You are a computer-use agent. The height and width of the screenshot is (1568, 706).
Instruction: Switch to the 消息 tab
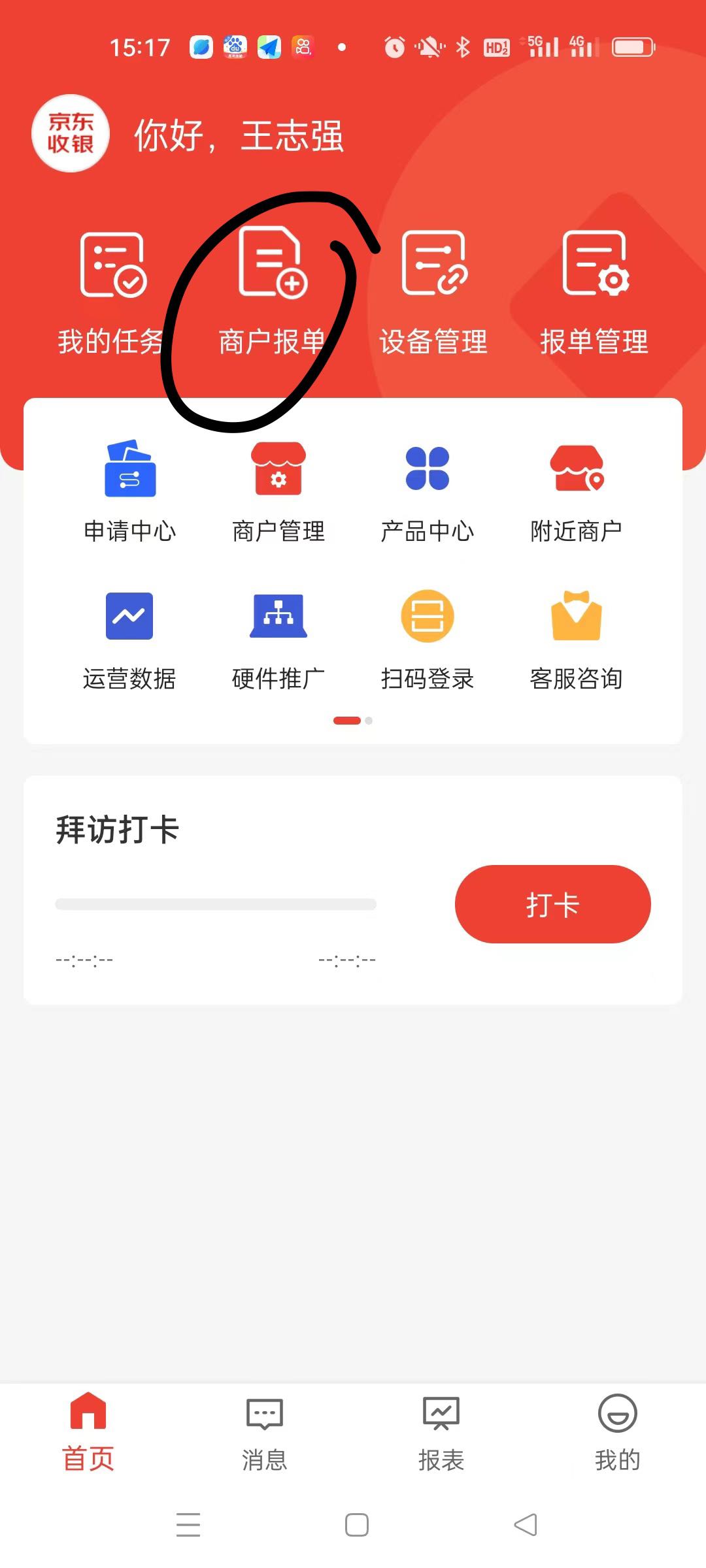[265, 1433]
